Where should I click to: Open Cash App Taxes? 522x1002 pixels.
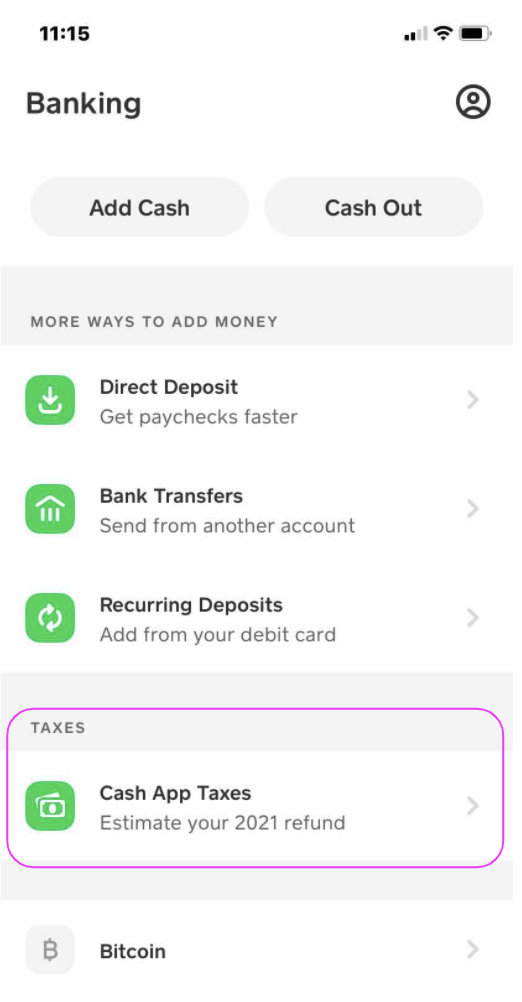click(x=256, y=806)
